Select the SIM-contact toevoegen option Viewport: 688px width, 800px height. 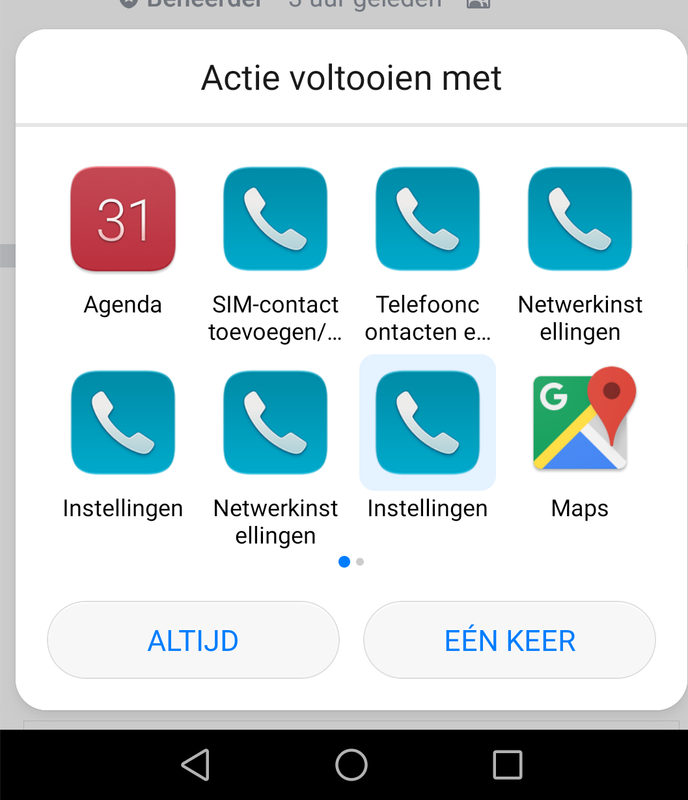pyautogui.click(x=275, y=220)
